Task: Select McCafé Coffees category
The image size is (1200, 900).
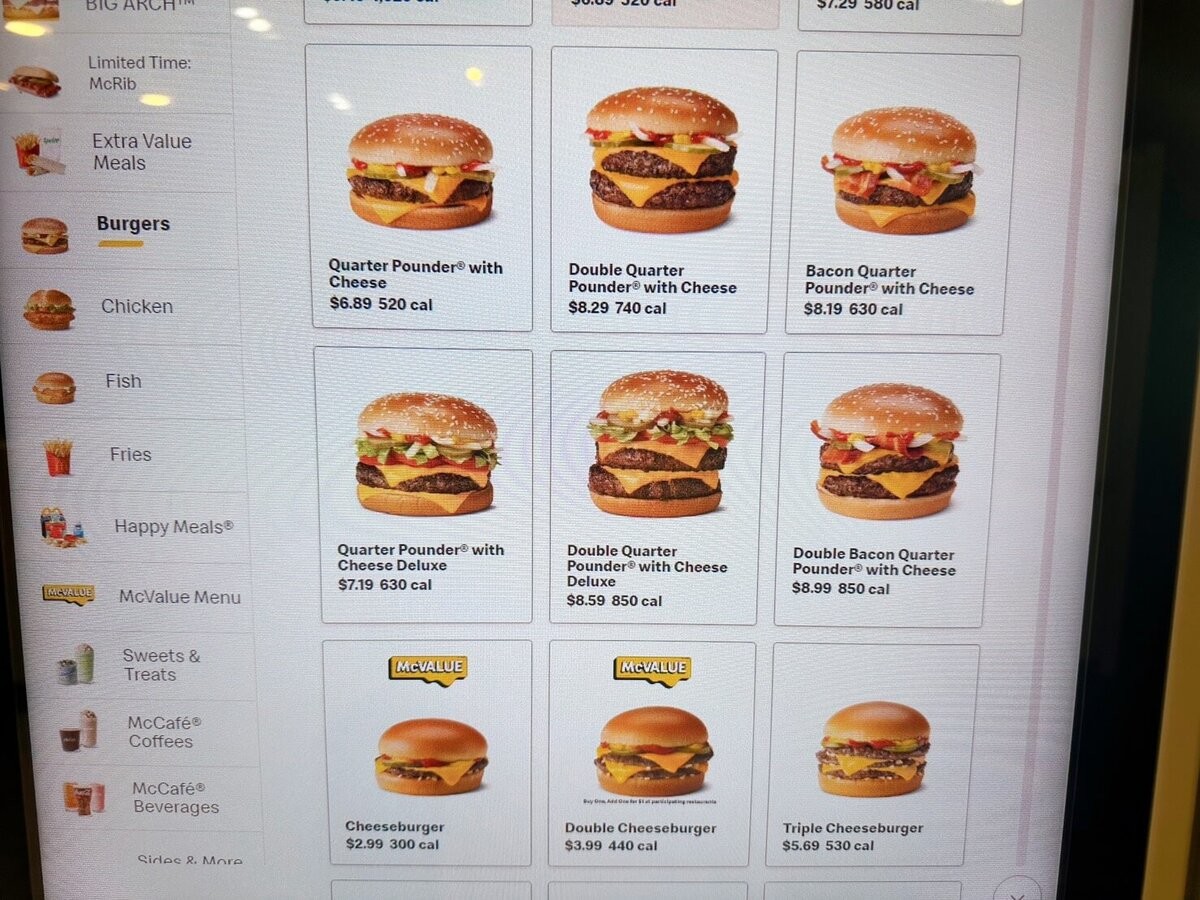Action: [x=150, y=732]
